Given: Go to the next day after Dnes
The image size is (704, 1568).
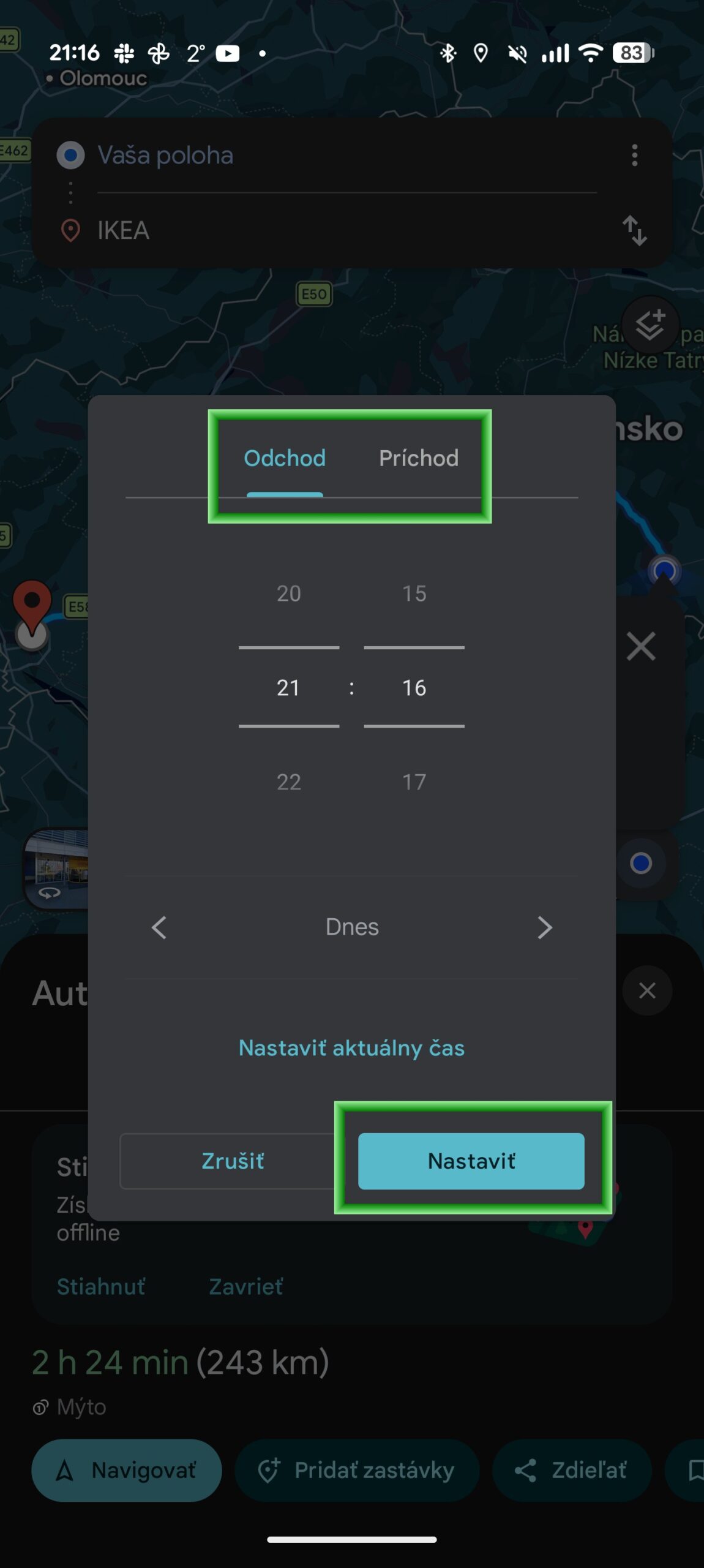Looking at the screenshot, I should point(544,927).
